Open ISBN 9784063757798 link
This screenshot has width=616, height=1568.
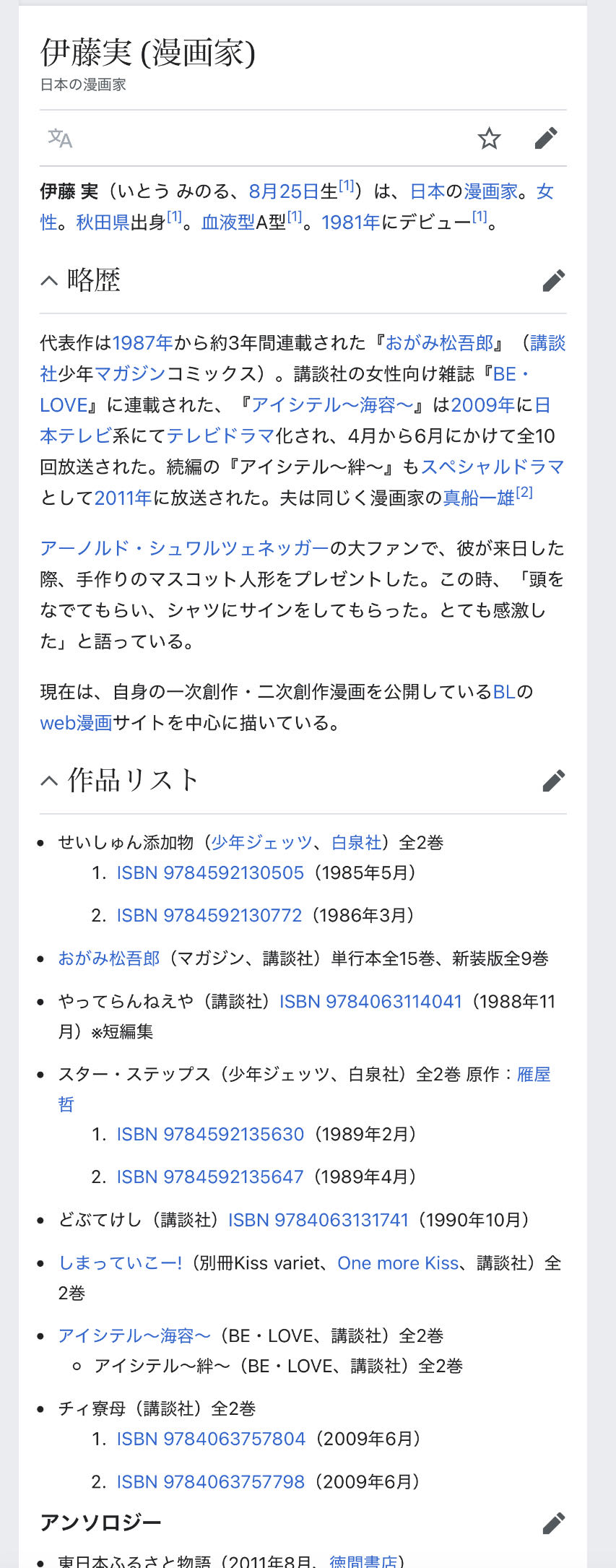pyautogui.click(x=211, y=1482)
